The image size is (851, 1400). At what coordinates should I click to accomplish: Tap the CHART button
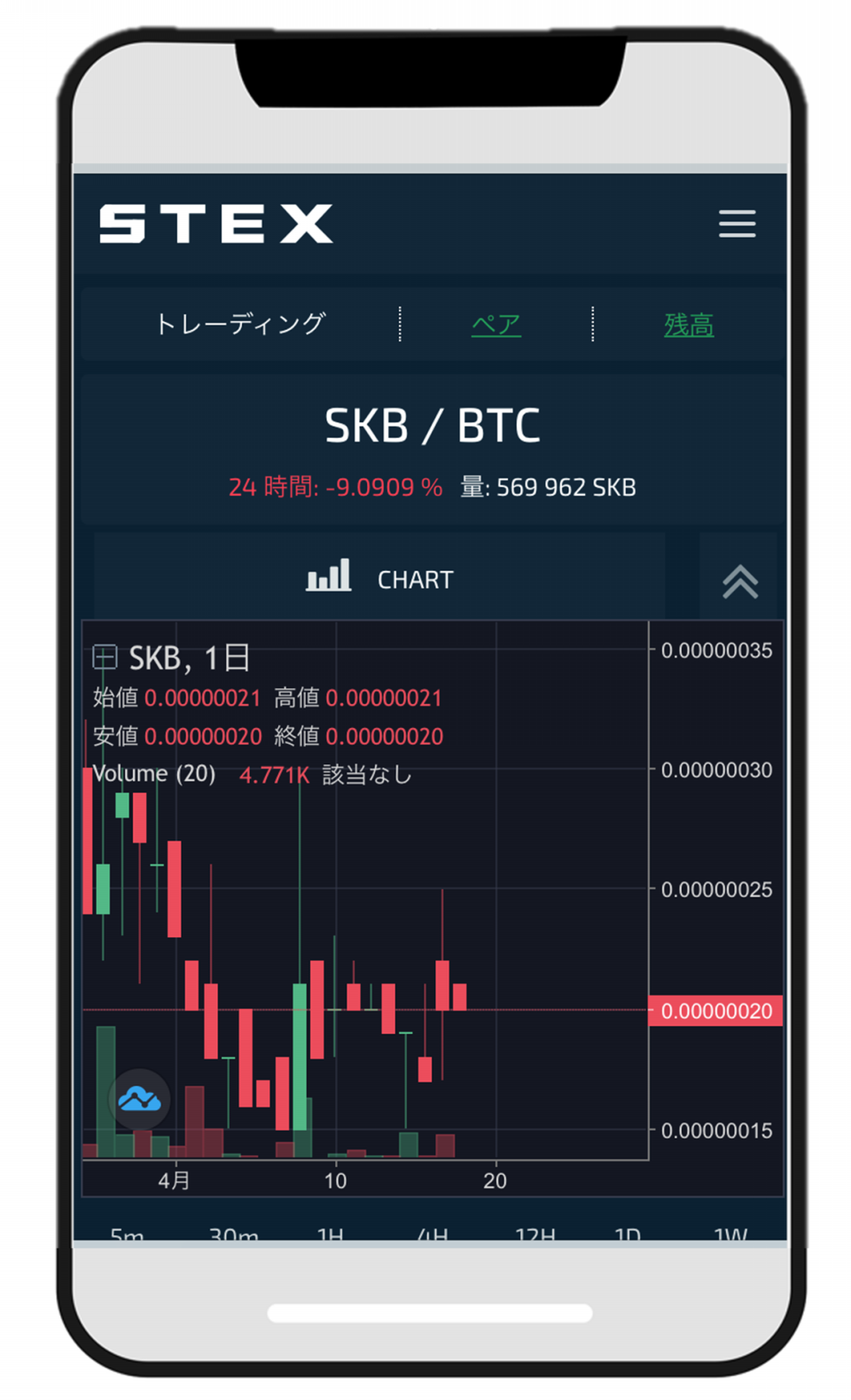379,578
